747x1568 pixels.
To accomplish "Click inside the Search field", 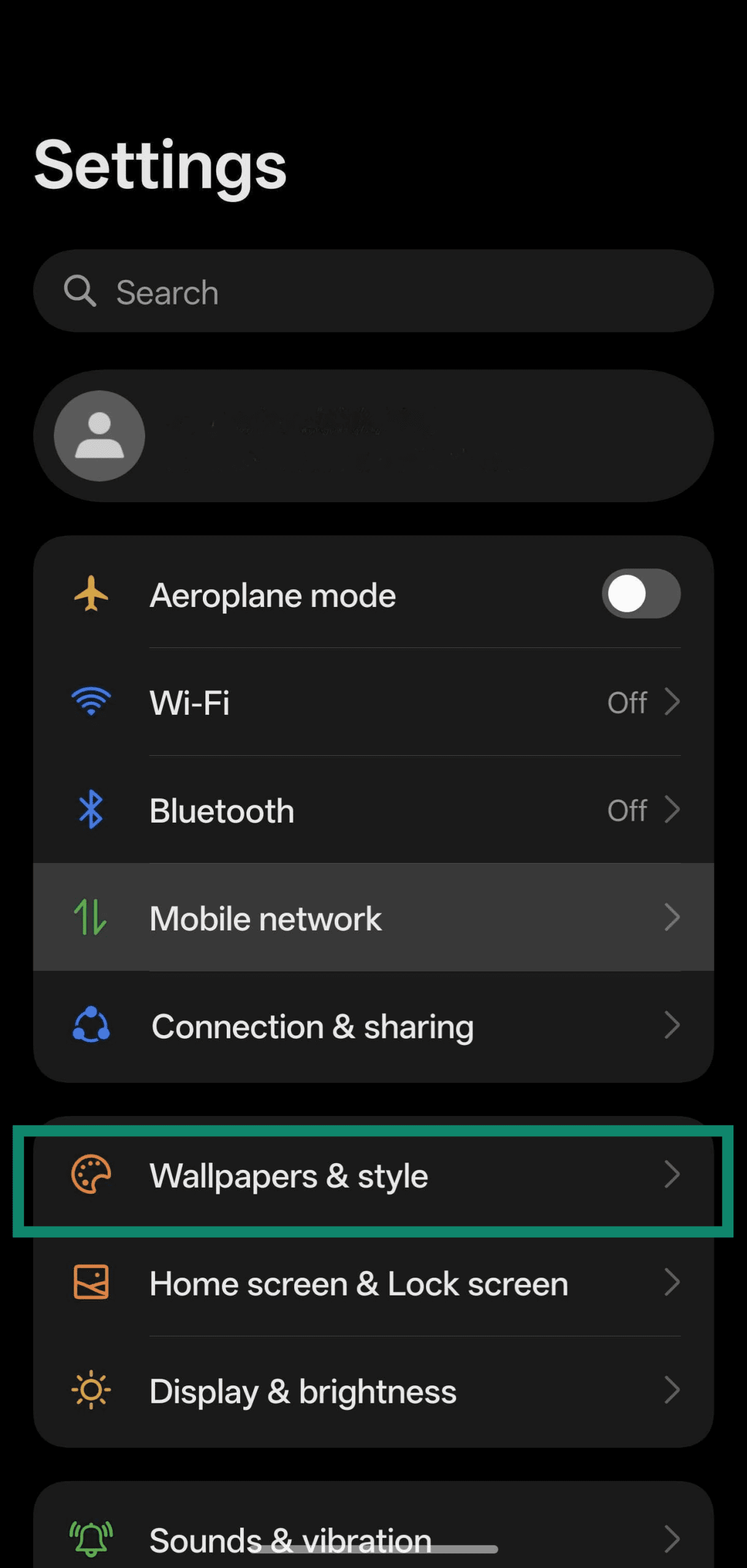I will tap(374, 291).
